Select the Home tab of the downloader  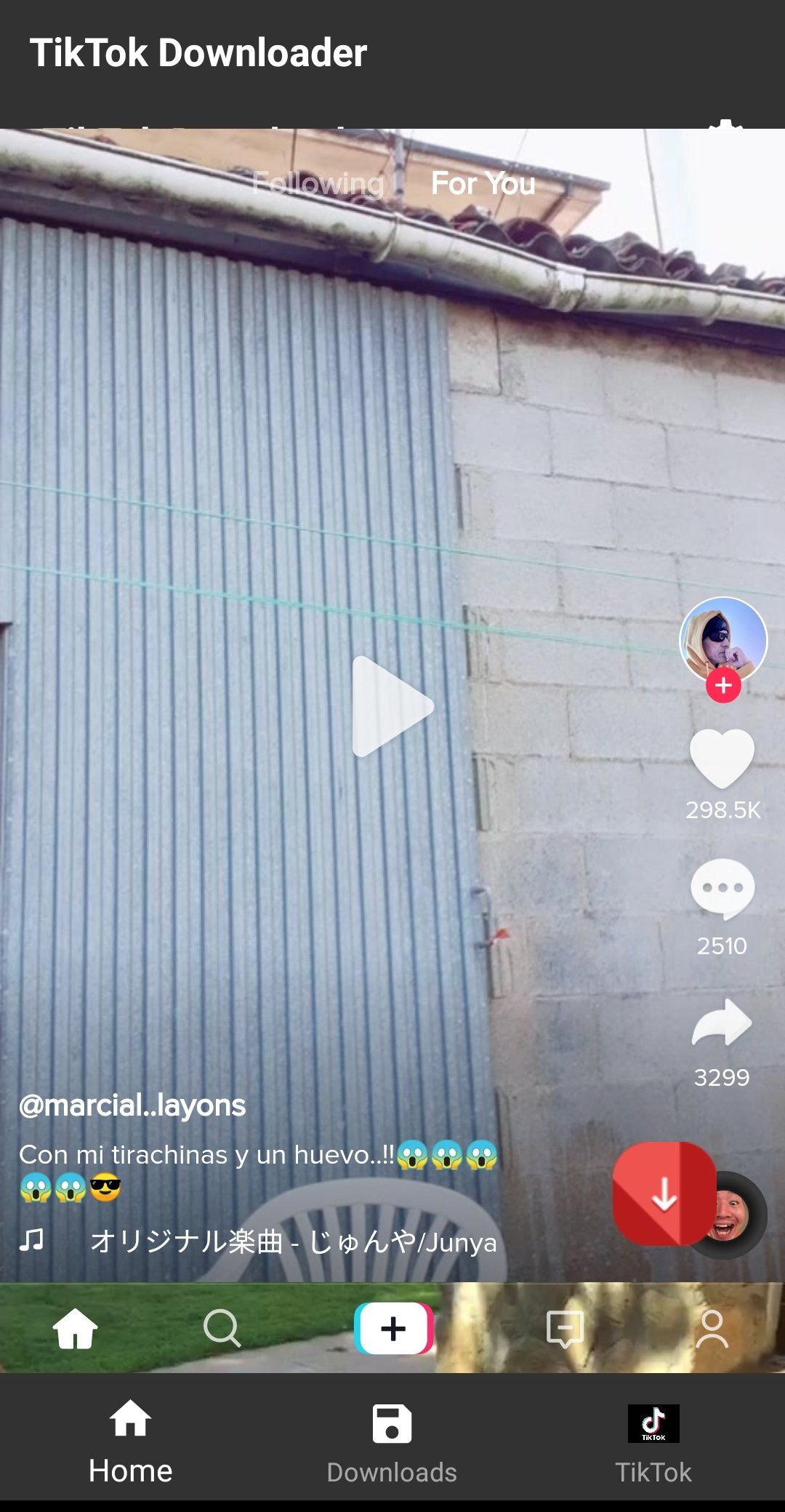coord(131,1442)
